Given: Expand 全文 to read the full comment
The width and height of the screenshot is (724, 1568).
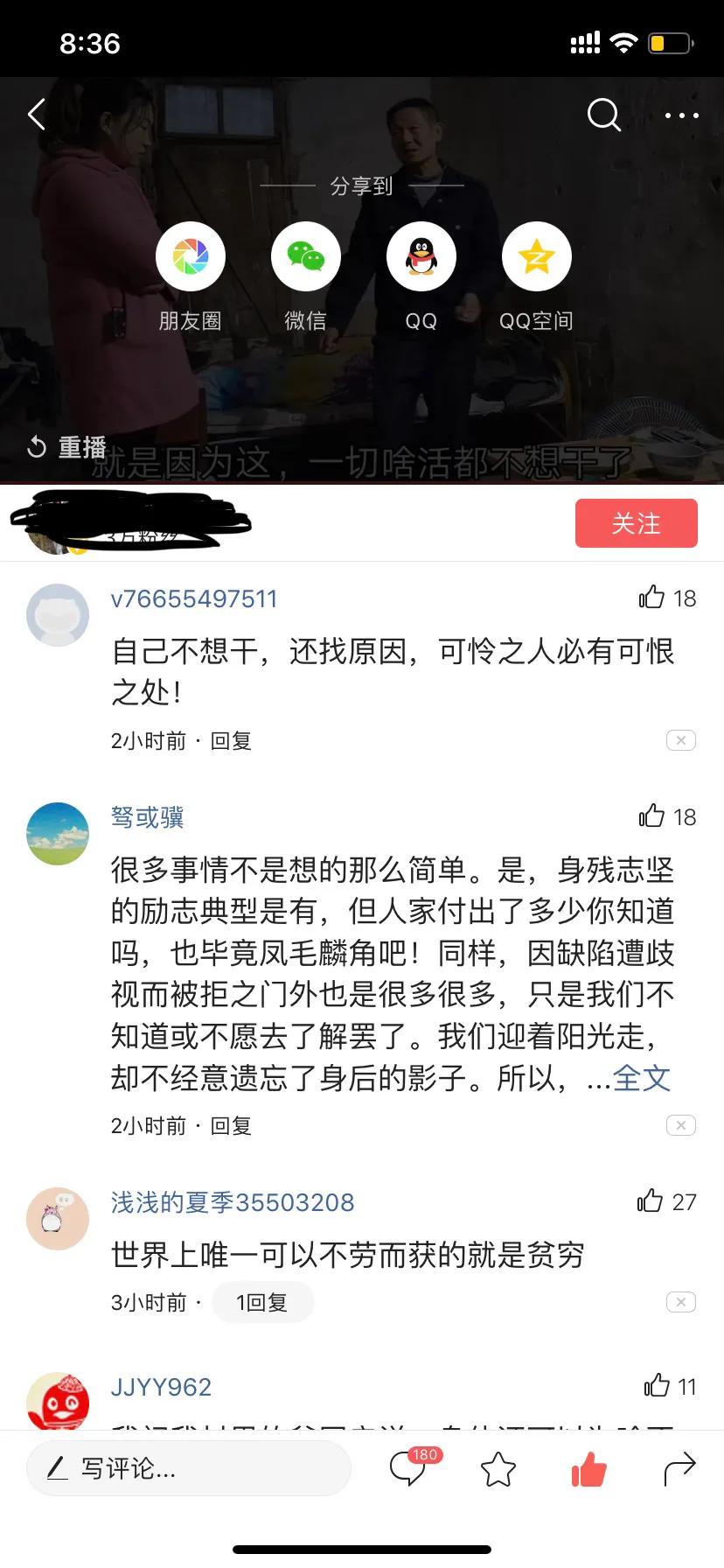Looking at the screenshot, I should pyautogui.click(x=644, y=1079).
